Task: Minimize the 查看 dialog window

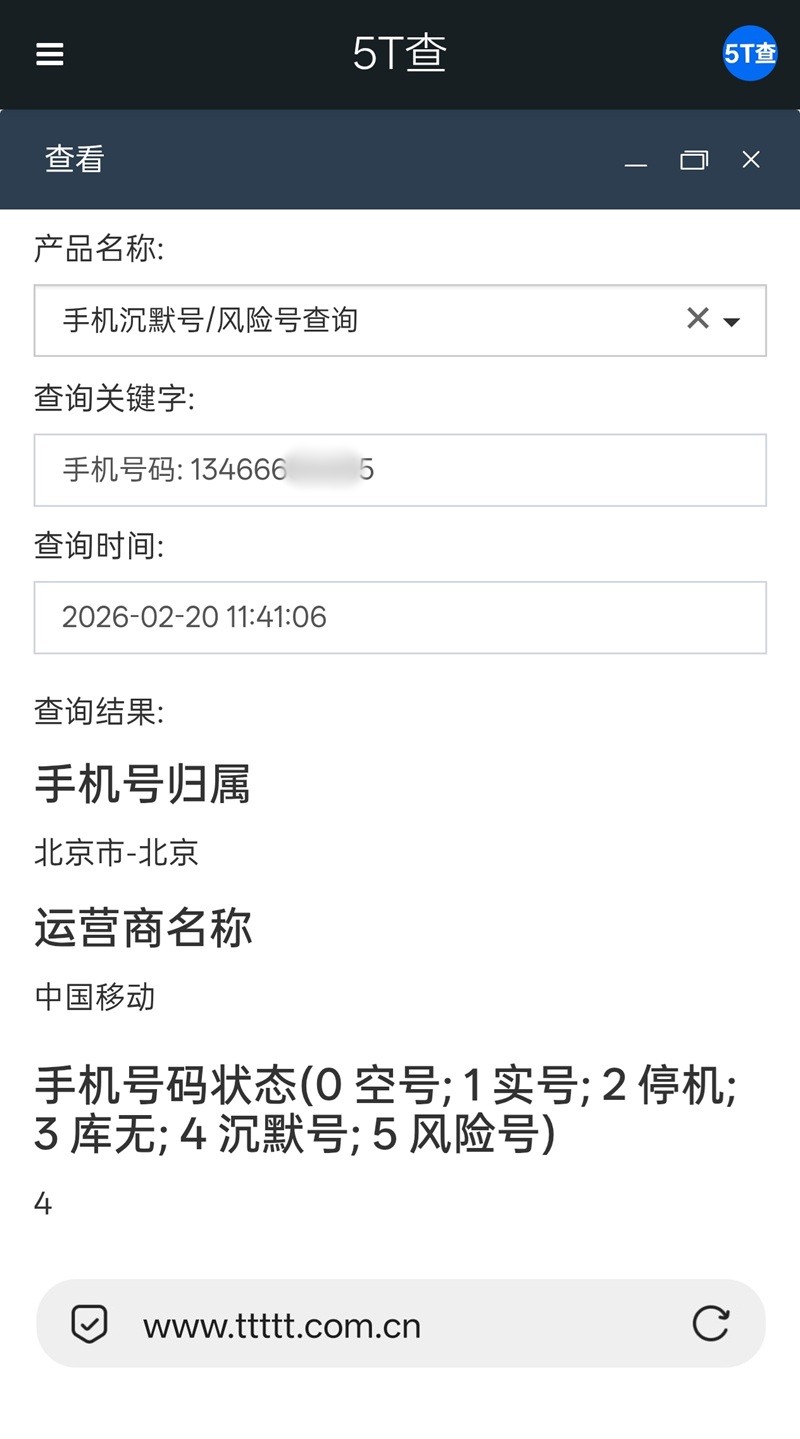Action: [636, 160]
